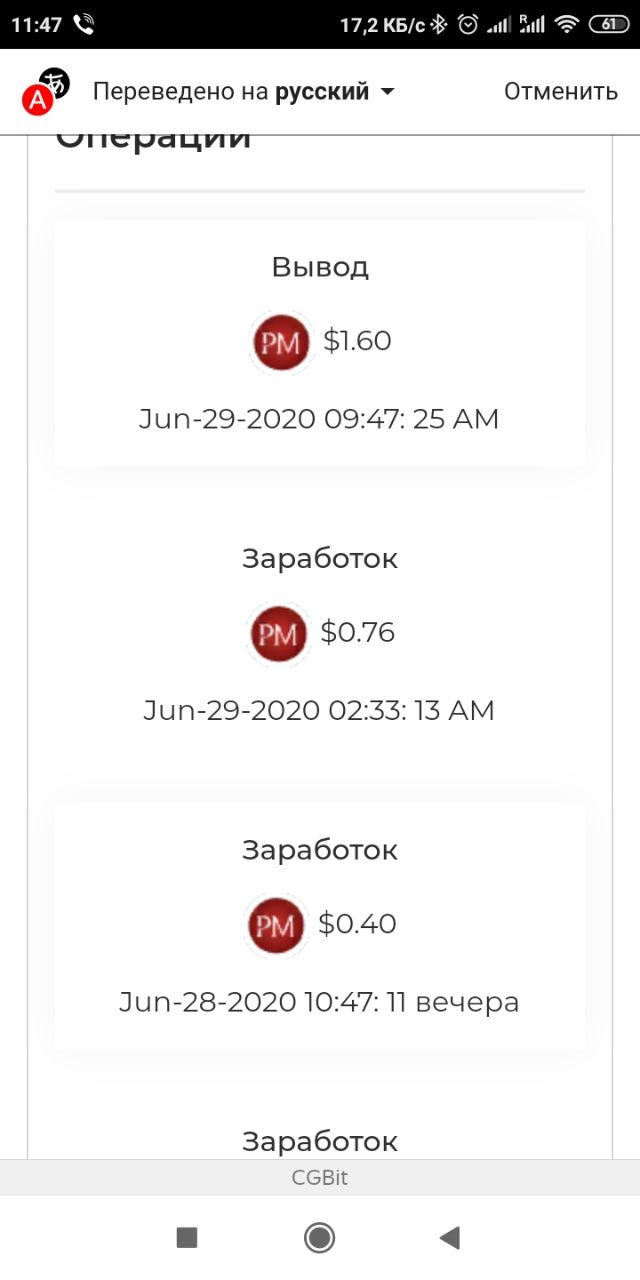
Task: Go back with the system back button
Action: 449,1238
